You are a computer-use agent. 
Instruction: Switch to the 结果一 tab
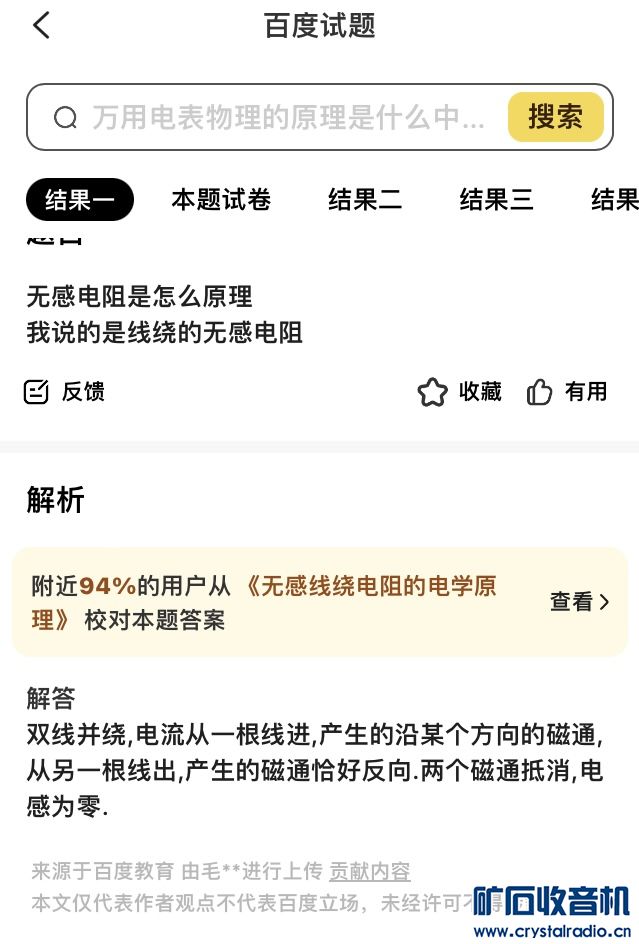click(79, 200)
